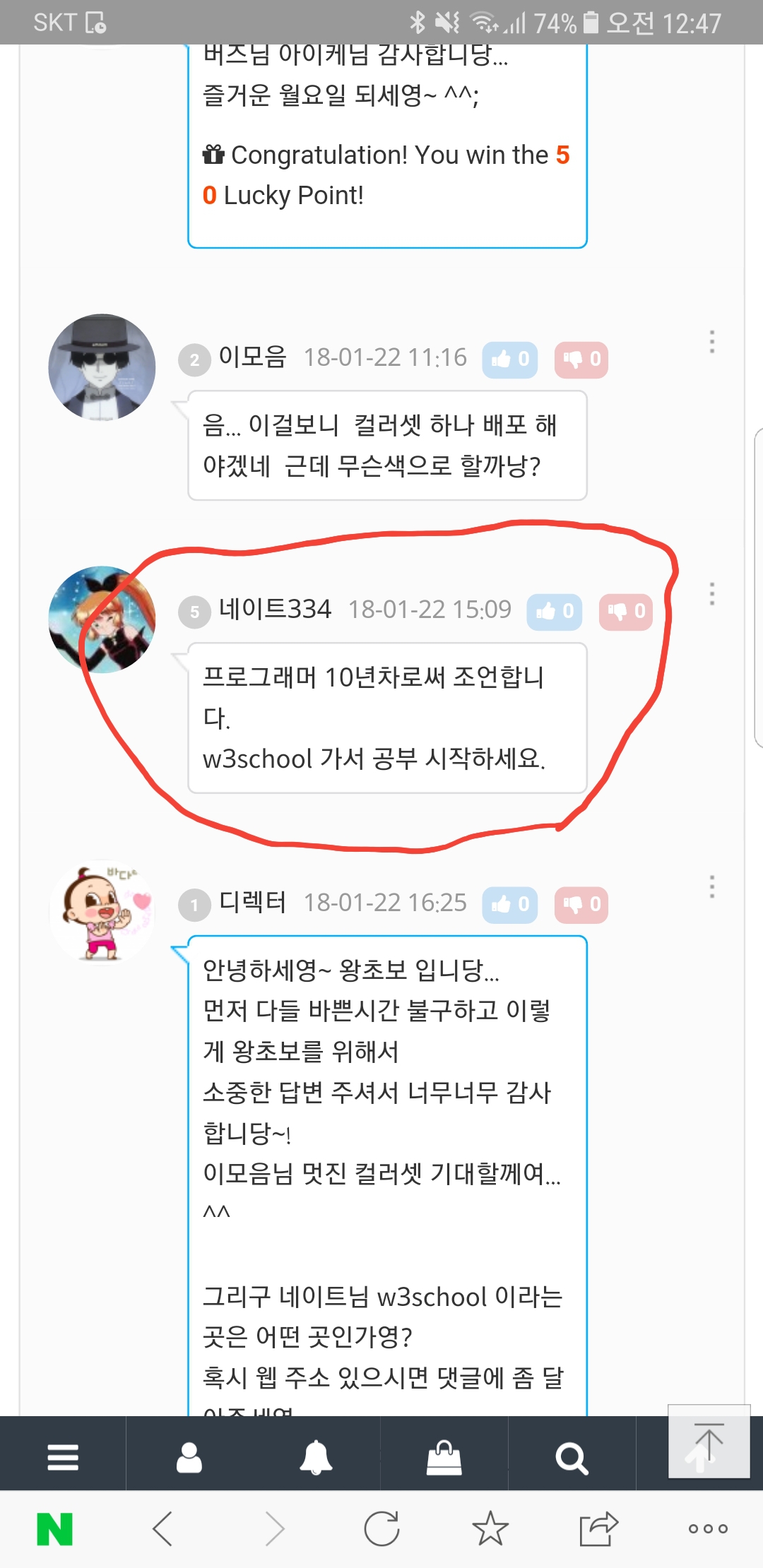
Task: Downvote 네이트334's comment
Action: 626,612
